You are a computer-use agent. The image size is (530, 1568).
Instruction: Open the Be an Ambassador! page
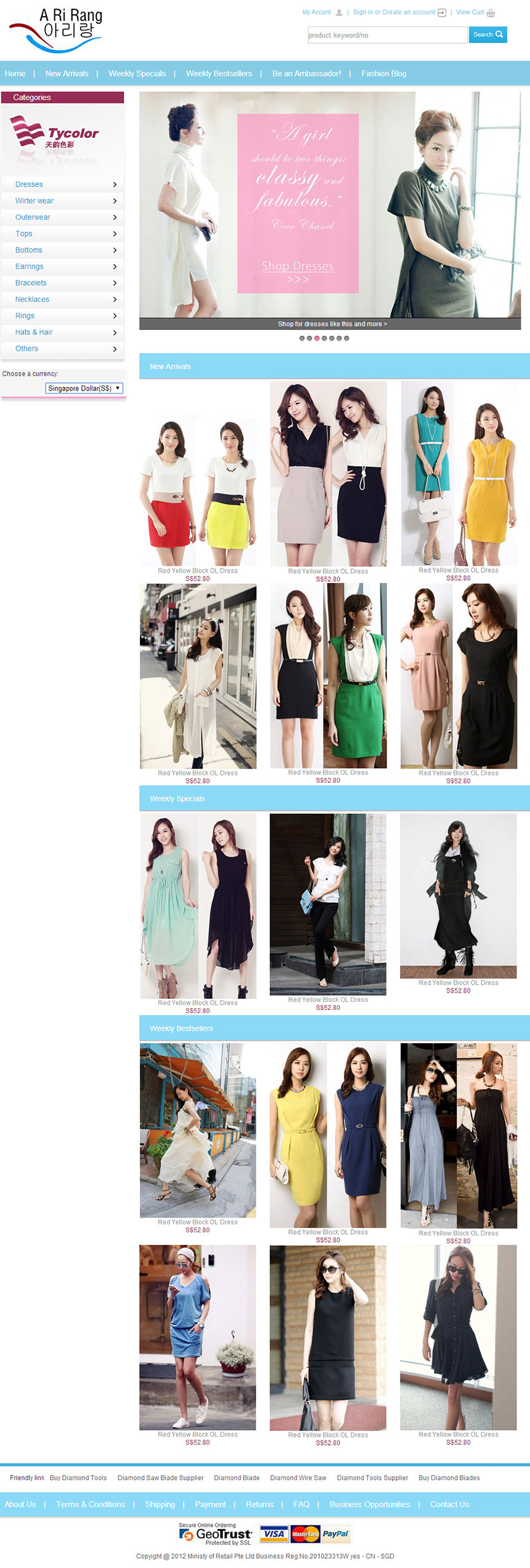point(306,73)
